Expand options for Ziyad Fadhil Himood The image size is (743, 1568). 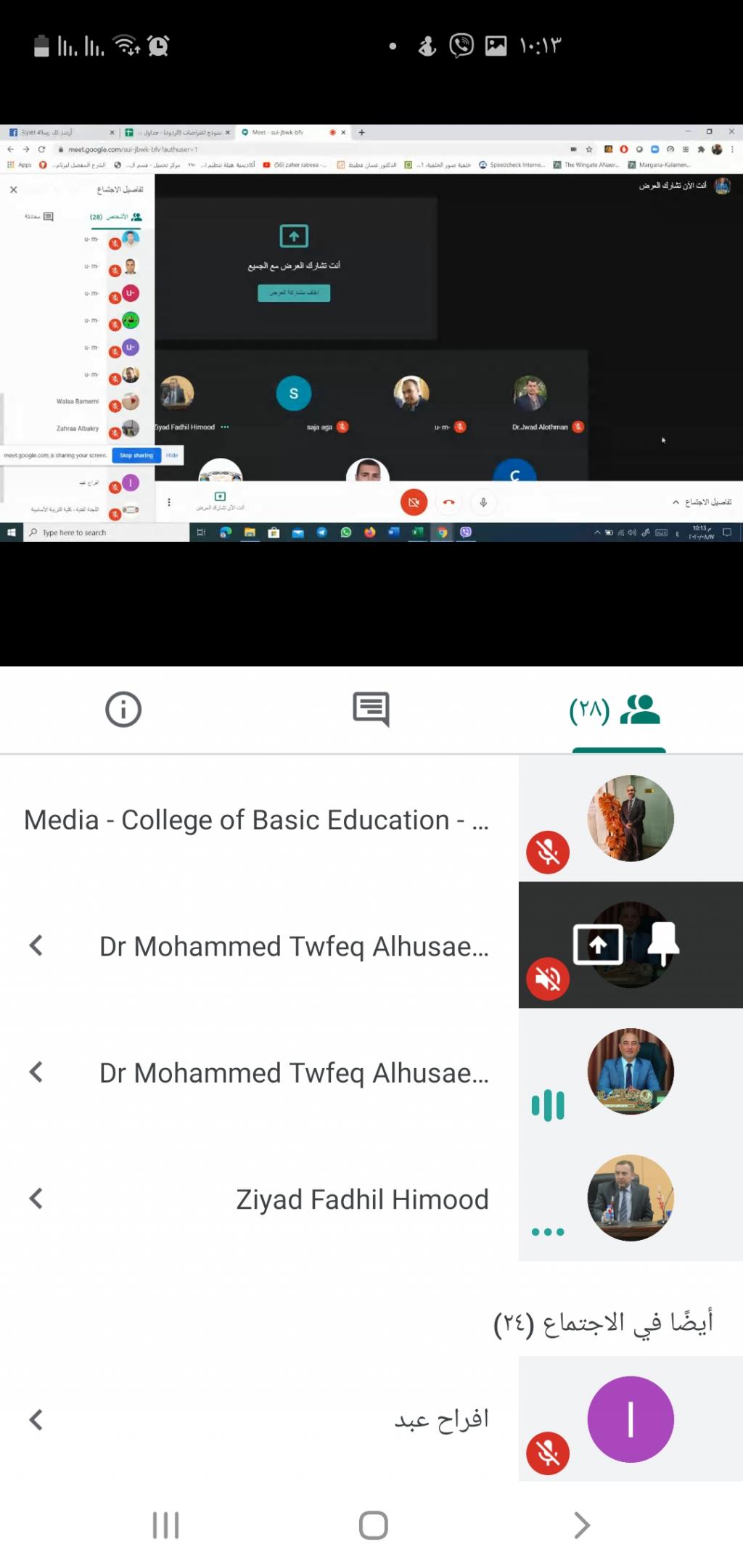coord(36,1199)
